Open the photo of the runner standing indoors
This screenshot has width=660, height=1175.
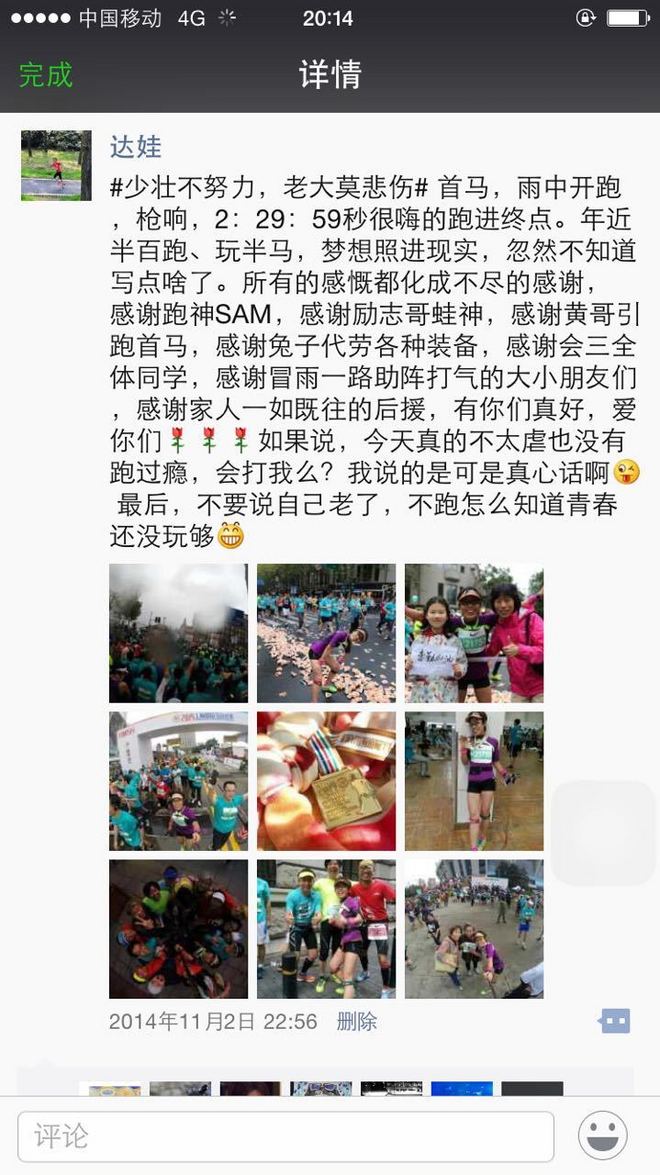pyautogui.click(x=474, y=781)
